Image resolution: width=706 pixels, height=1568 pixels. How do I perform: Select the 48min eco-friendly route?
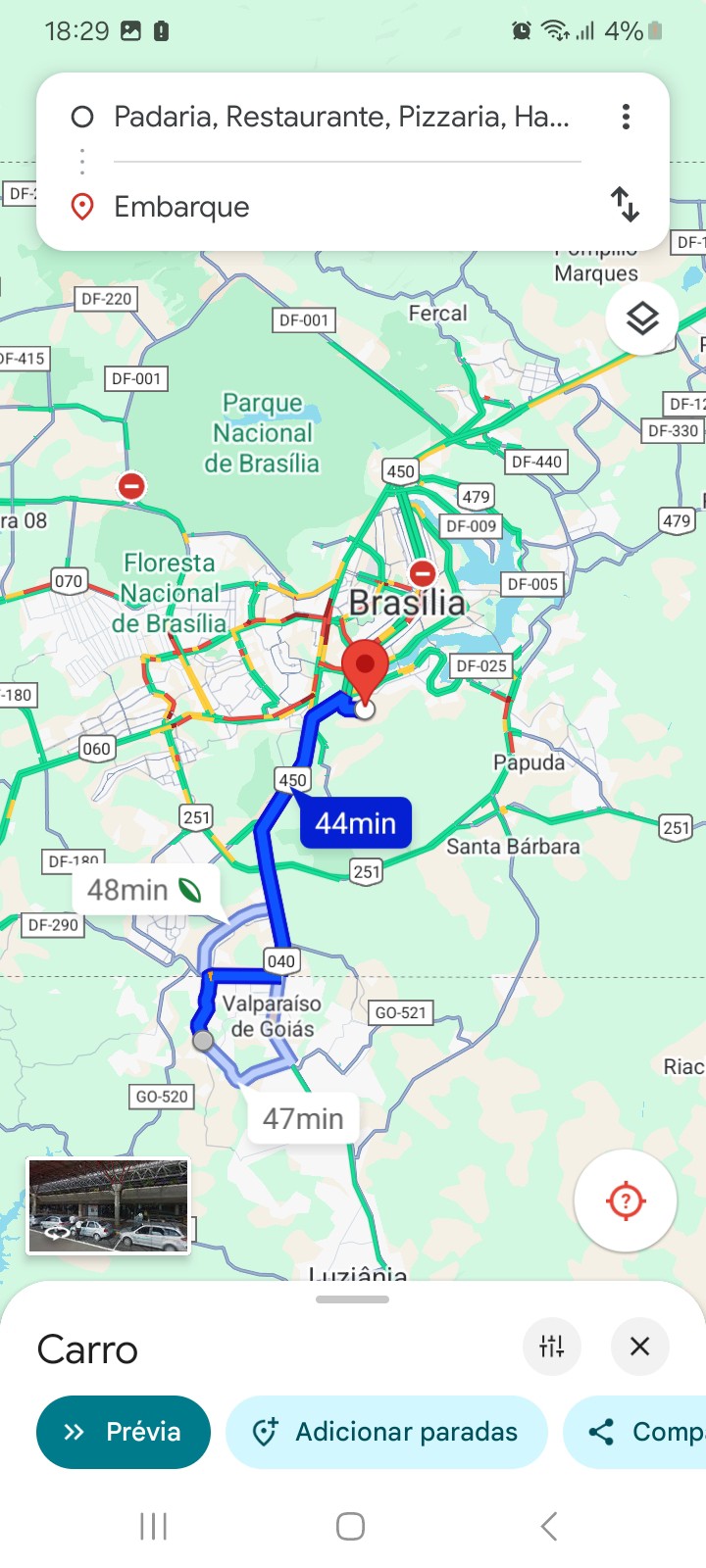point(145,890)
